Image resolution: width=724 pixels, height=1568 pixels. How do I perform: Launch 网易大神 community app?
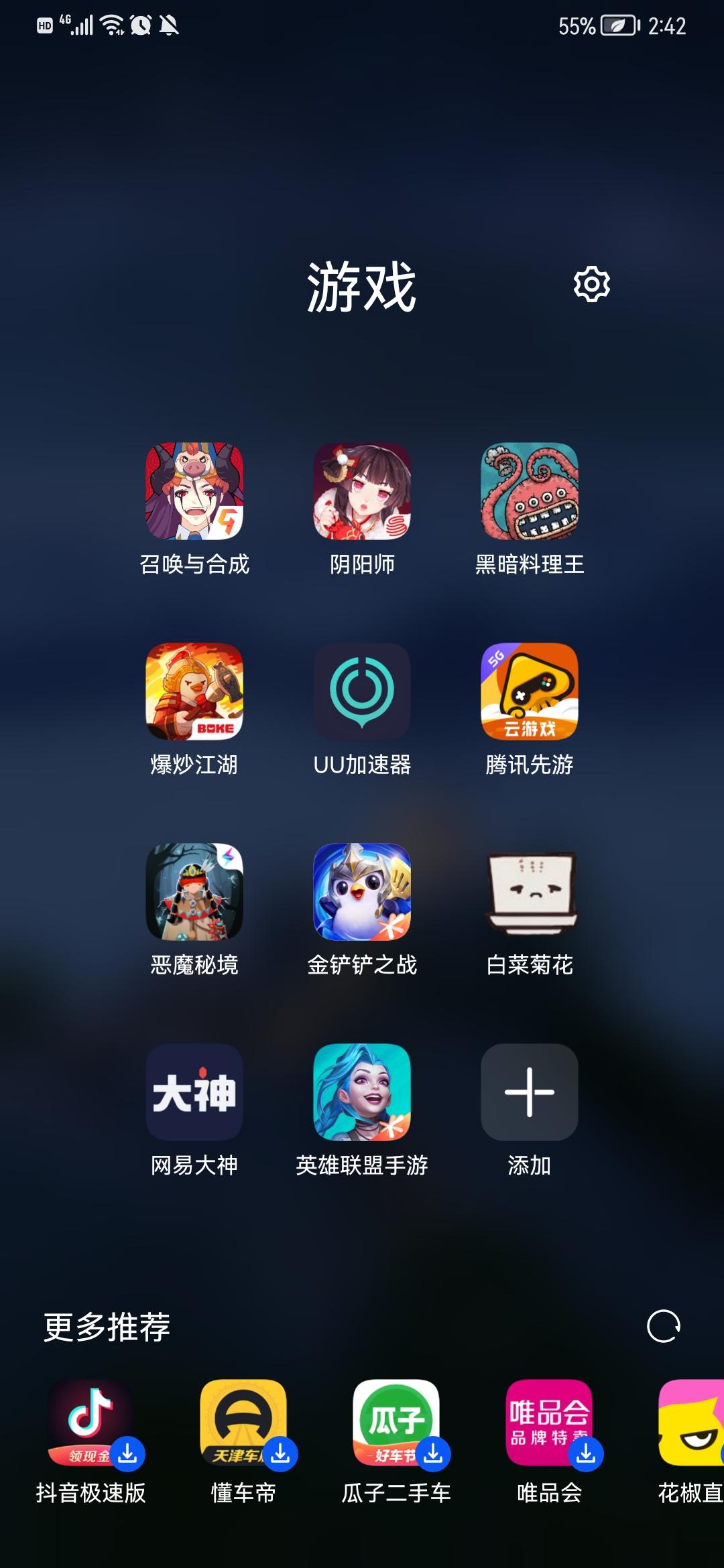coord(194,1092)
